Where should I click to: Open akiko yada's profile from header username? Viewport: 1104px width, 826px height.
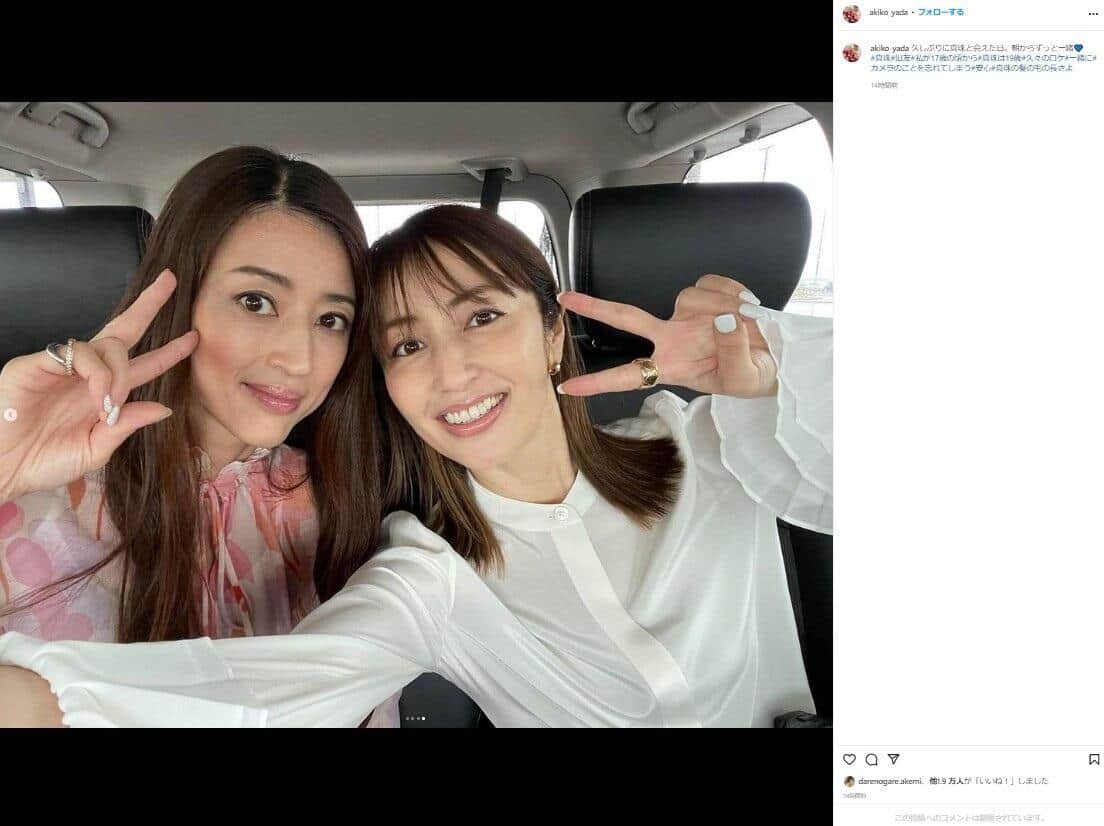(888, 13)
